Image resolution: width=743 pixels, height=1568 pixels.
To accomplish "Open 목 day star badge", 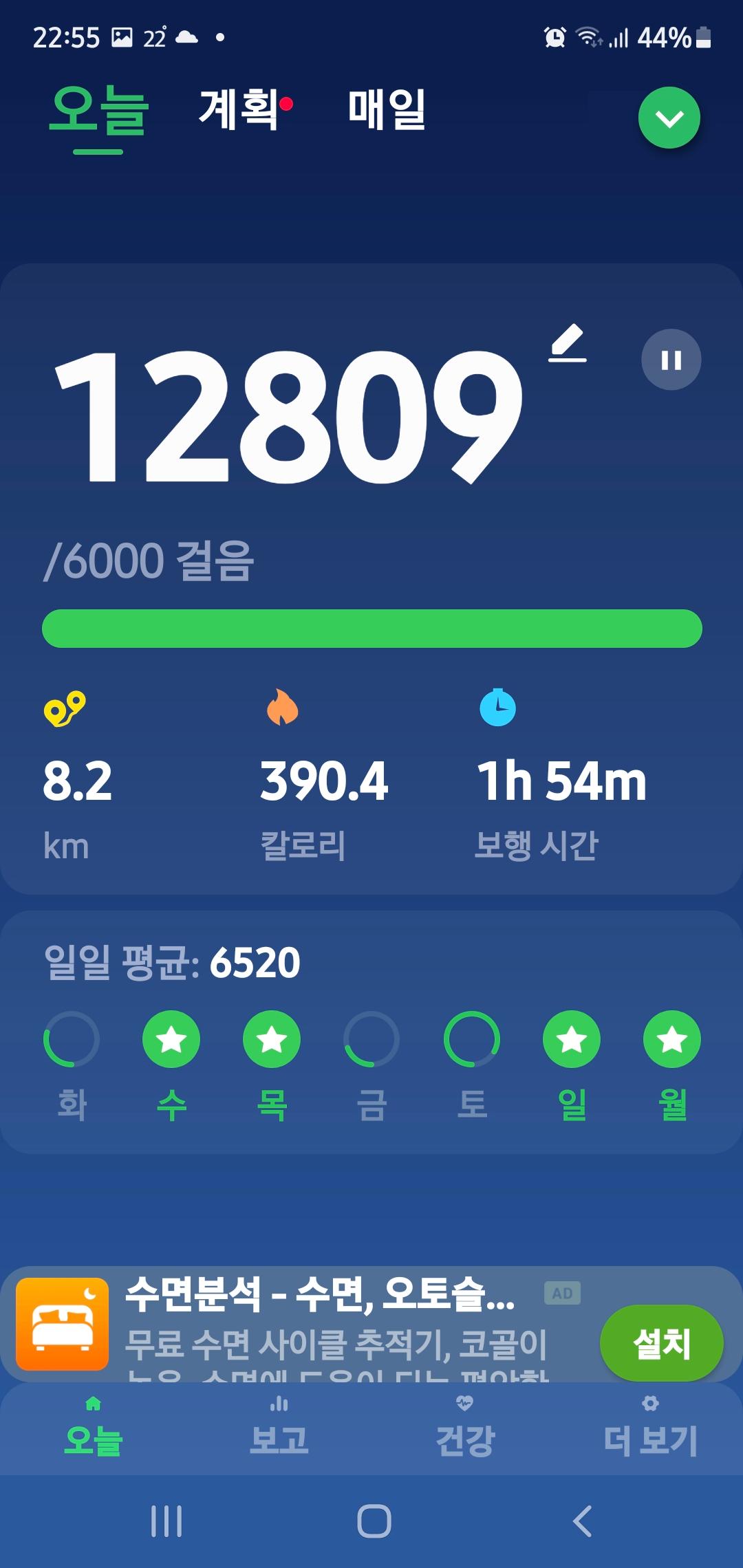I will tap(272, 1039).
